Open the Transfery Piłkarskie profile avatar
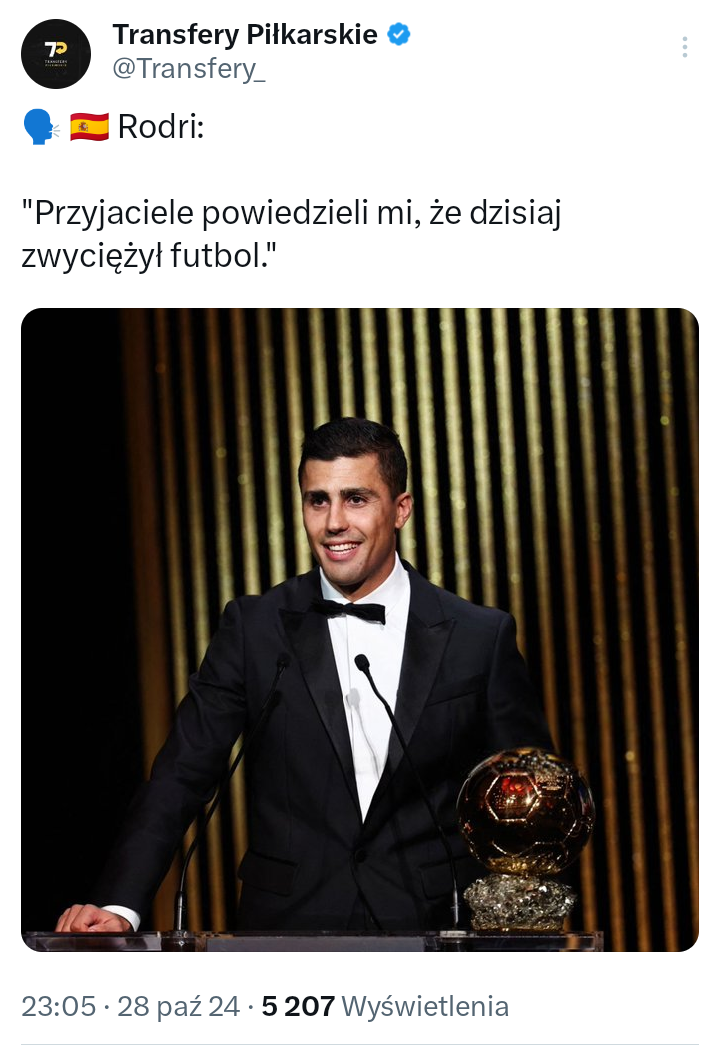720x1048 pixels. (x=56, y=53)
